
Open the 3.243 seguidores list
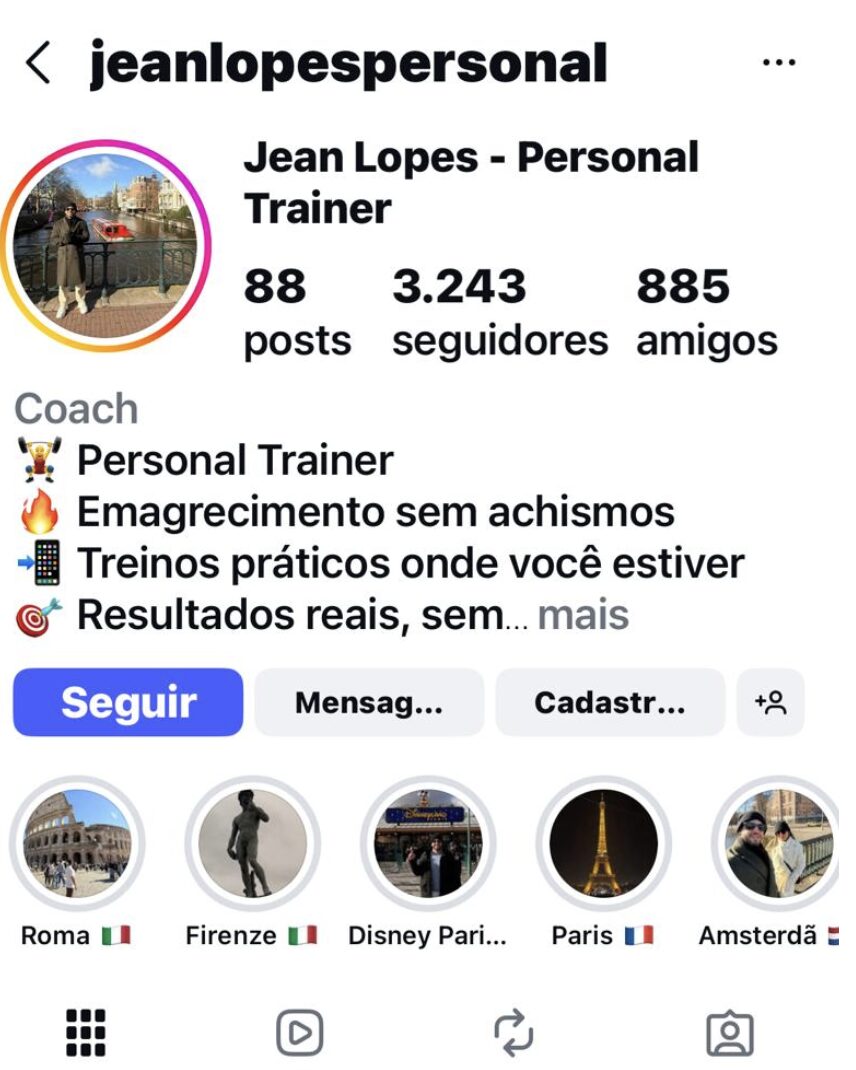499,312
